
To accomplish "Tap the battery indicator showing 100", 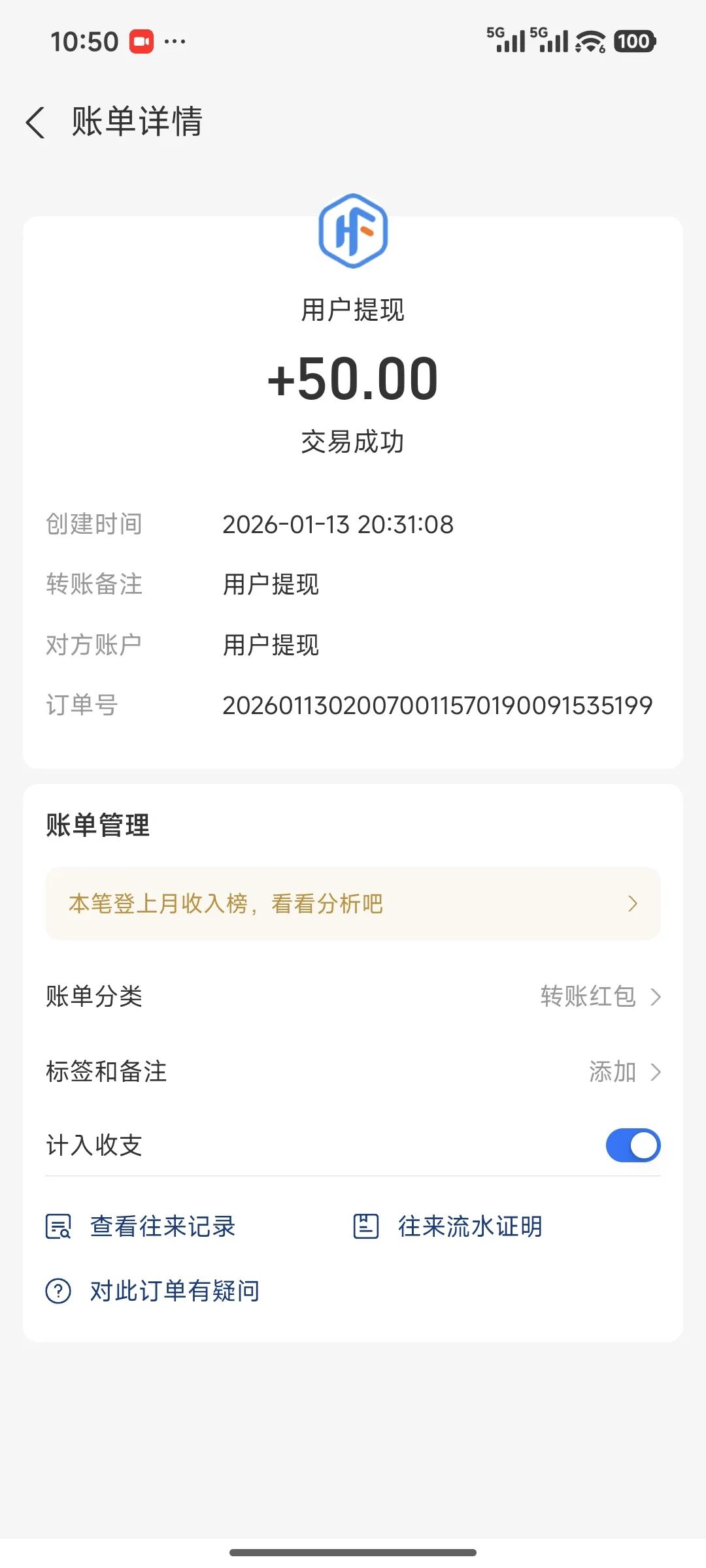I will pyautogui.click(x=635, y=41).
